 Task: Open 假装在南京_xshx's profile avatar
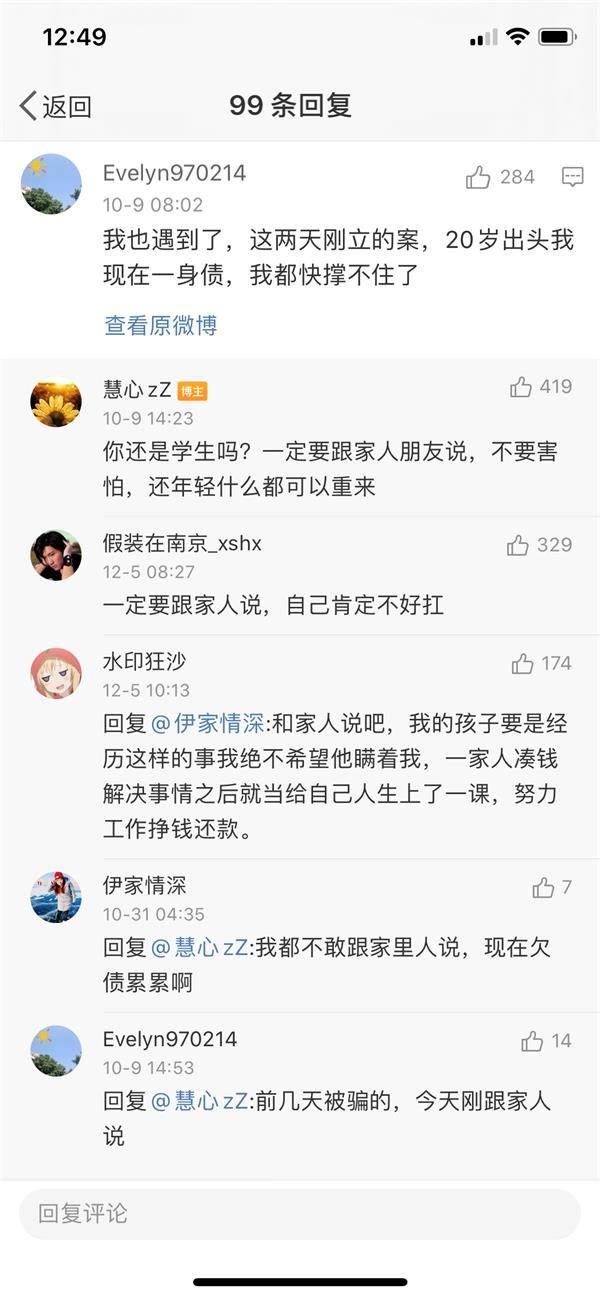[x=56, y=555]
